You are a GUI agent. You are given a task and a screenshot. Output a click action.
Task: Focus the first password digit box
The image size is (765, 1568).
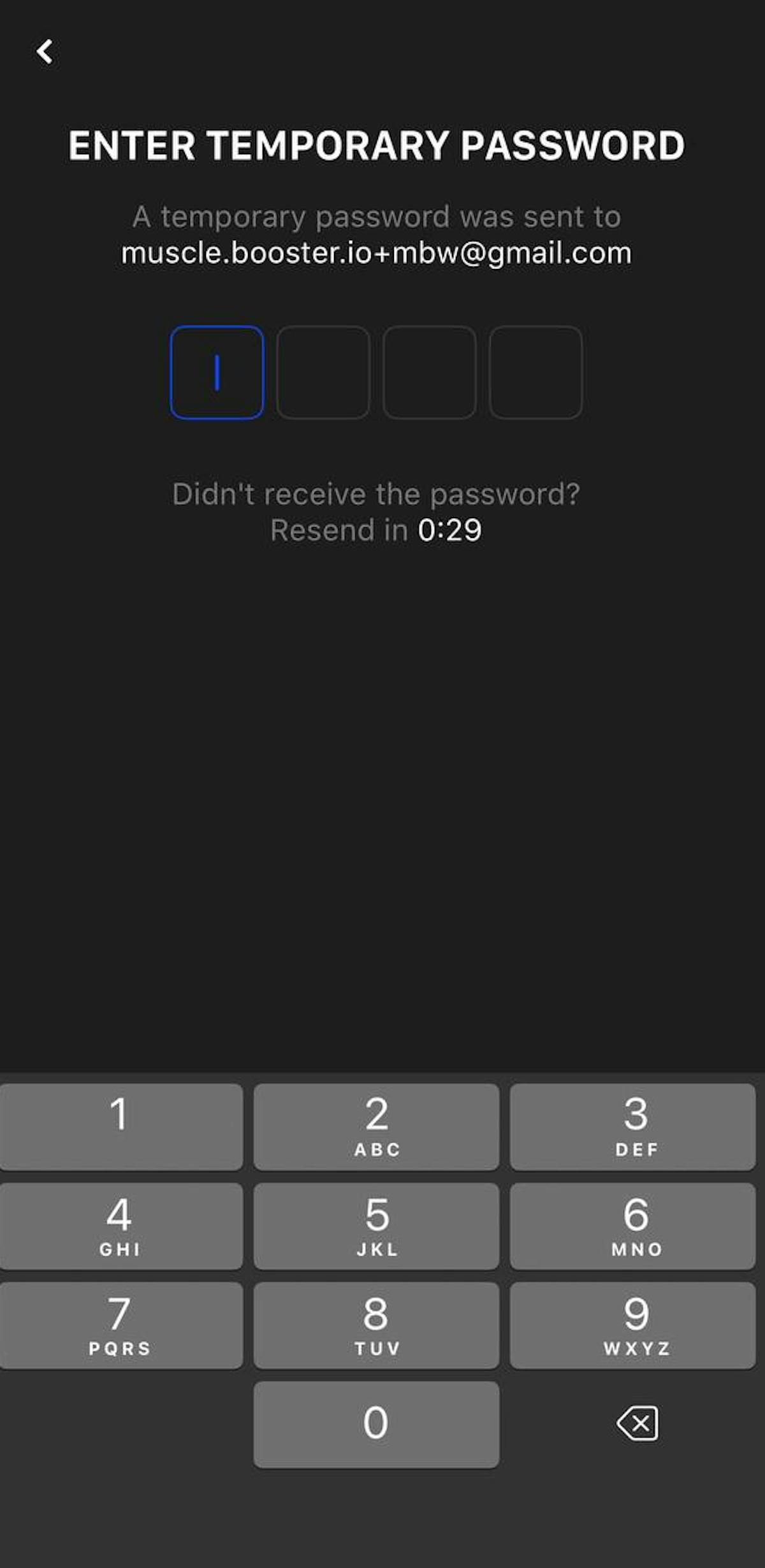[217, 372]
